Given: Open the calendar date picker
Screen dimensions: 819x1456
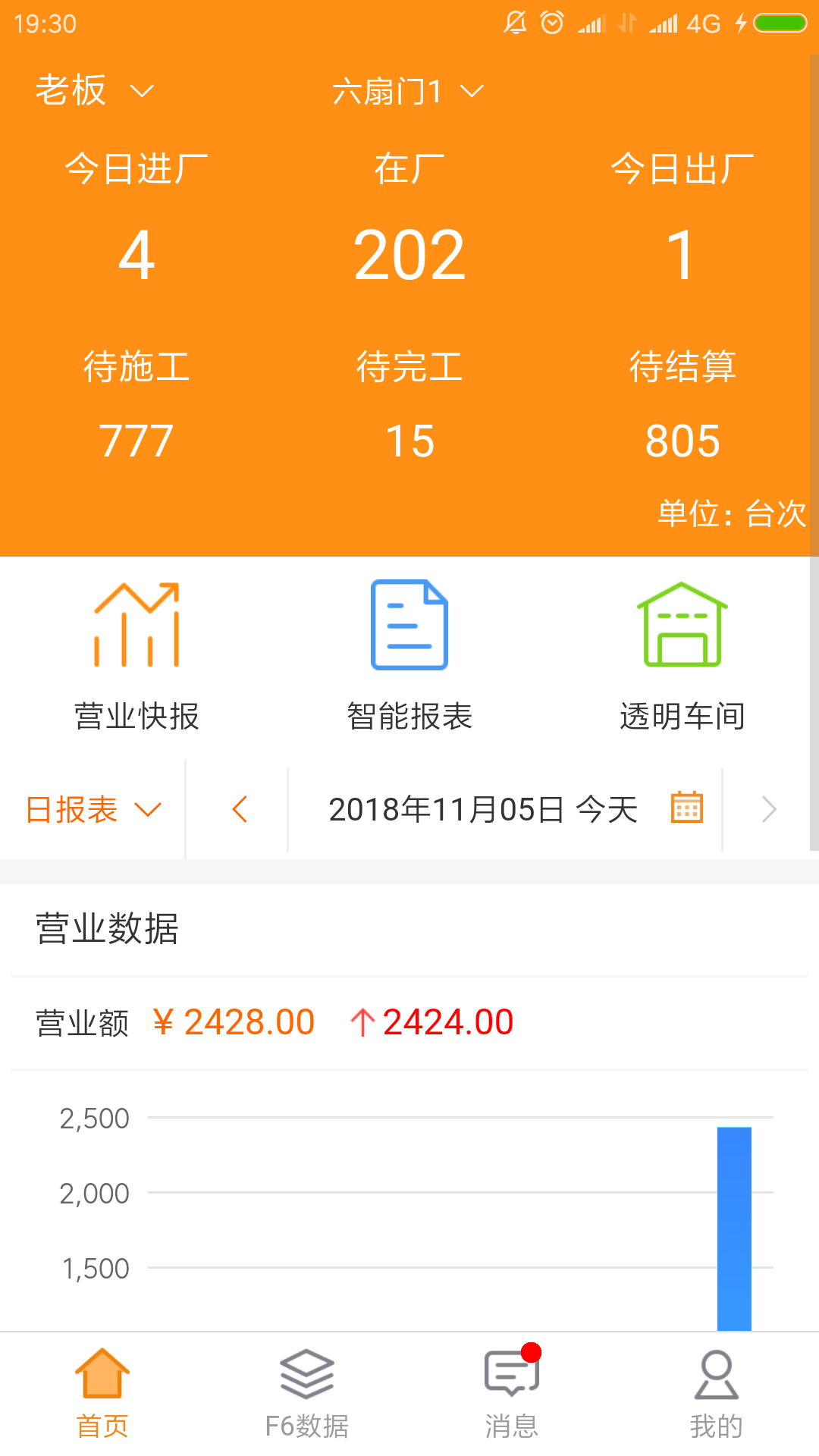Looking at the screenshot, I should pyautogui.click(x=687, y=808).
